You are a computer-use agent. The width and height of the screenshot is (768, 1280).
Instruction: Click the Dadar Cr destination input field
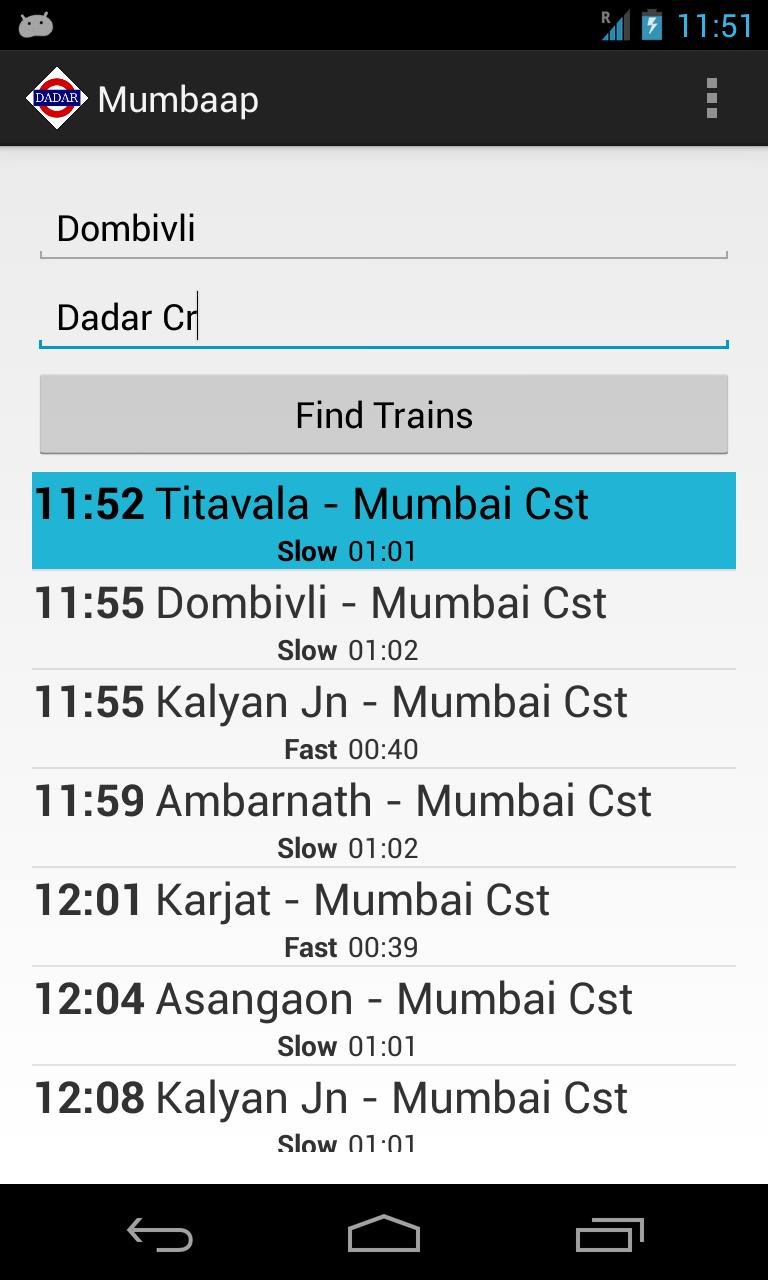(x=383, y=317)
